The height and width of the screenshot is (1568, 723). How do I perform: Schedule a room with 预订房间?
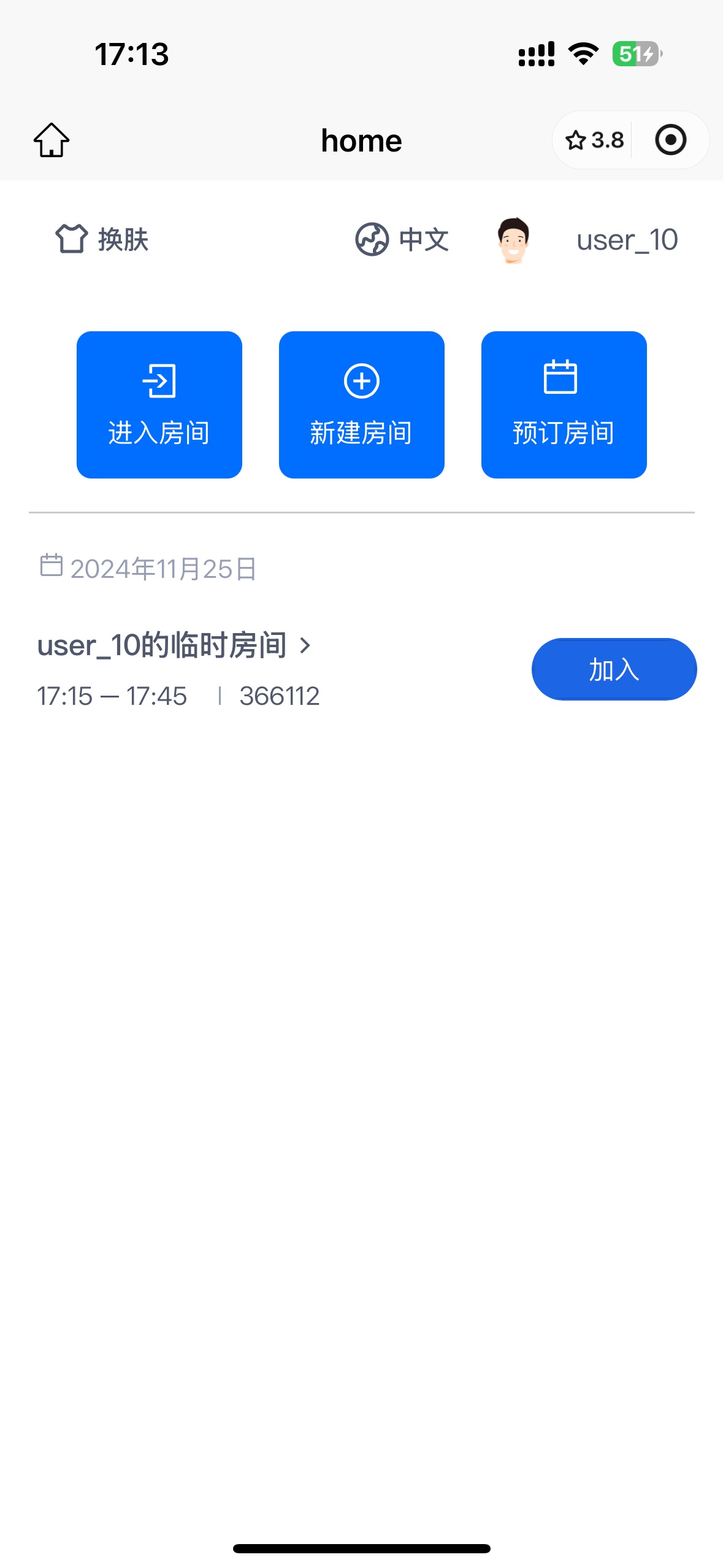[x=564, y=405]
